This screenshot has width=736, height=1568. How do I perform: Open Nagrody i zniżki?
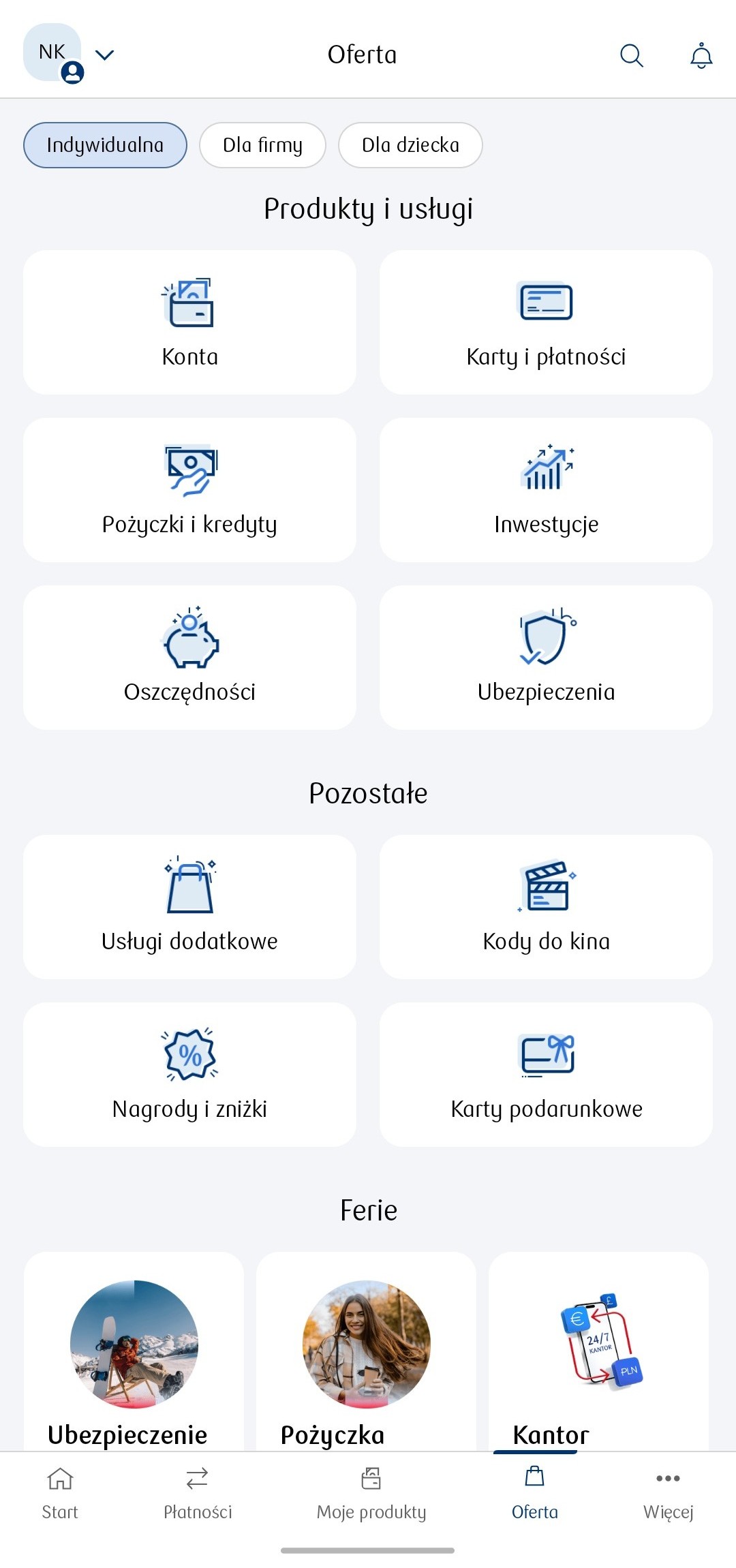pyautogui.click(x=189, y=1075)
